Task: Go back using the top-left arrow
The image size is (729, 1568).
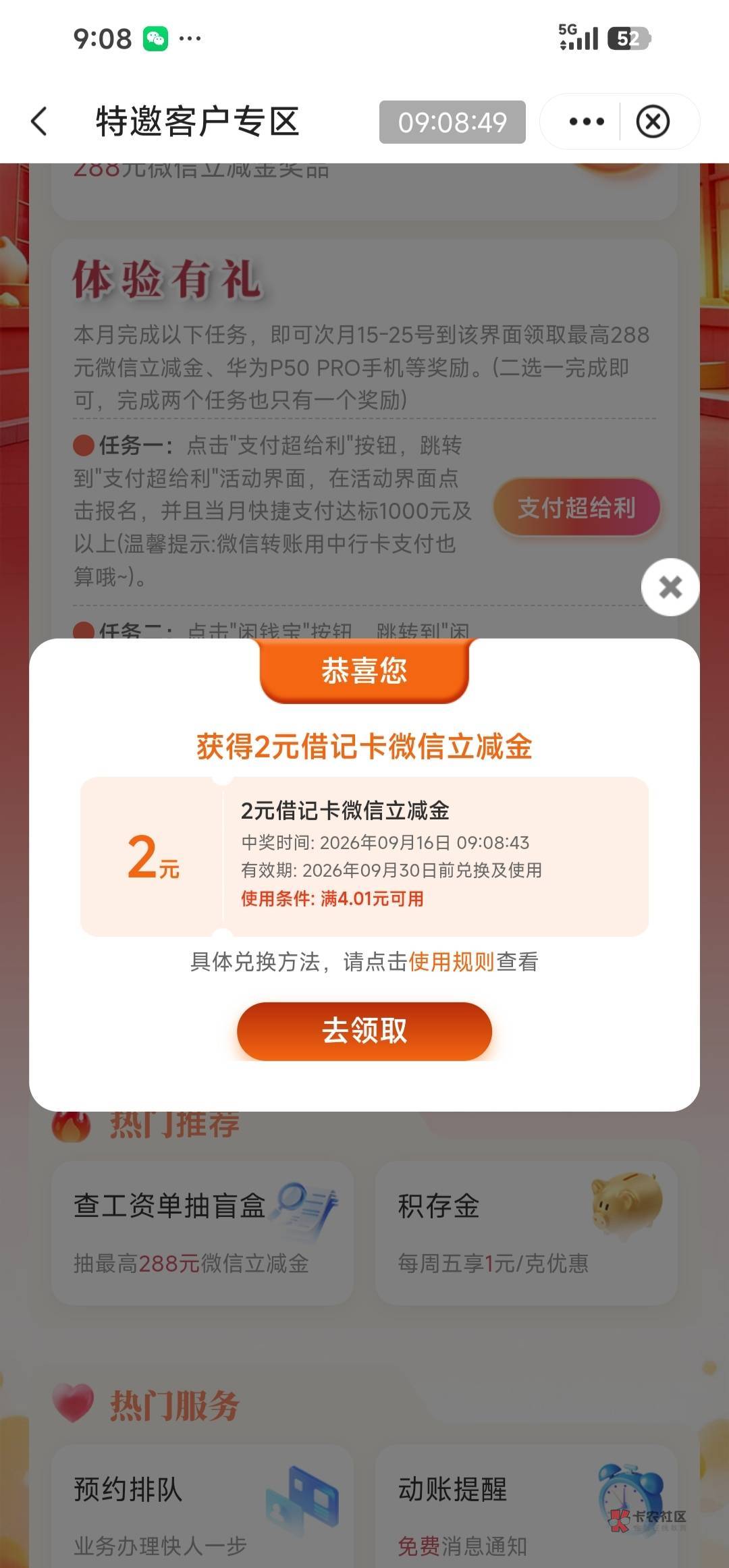Action: (x=39, y=121)
